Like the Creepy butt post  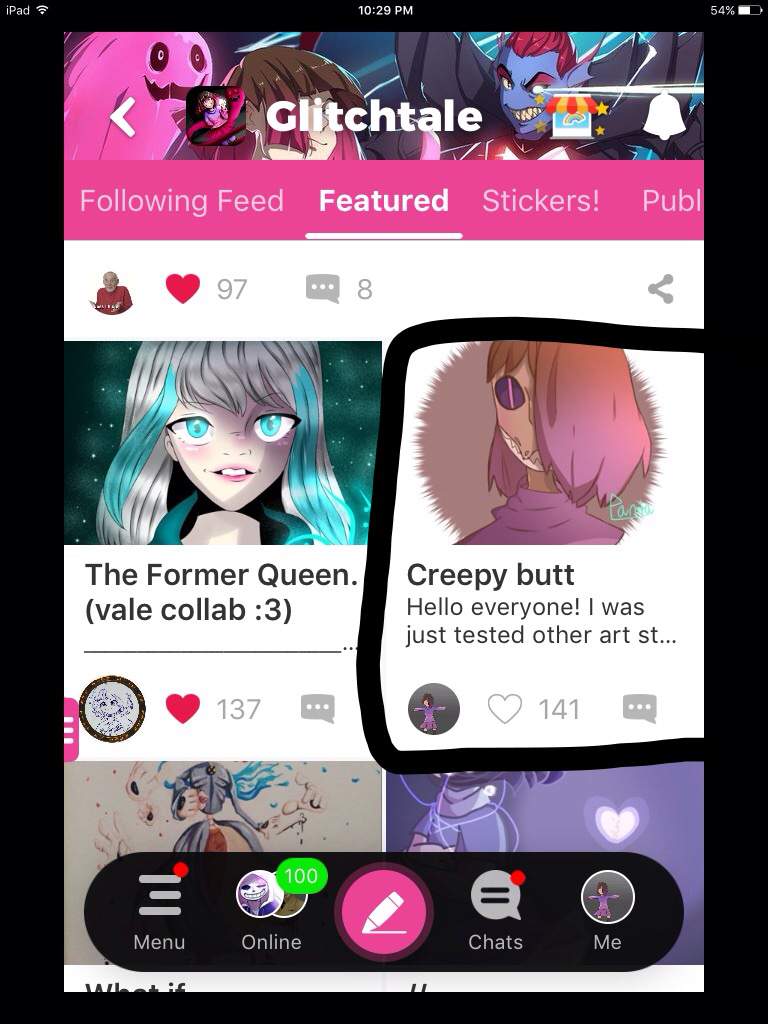click(505, 709)
